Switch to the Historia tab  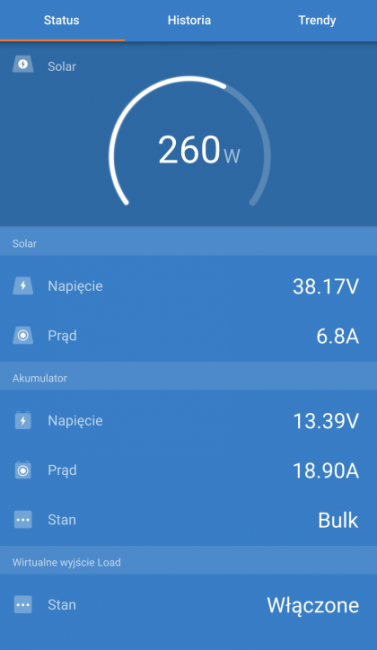click(x=189, y=20)
